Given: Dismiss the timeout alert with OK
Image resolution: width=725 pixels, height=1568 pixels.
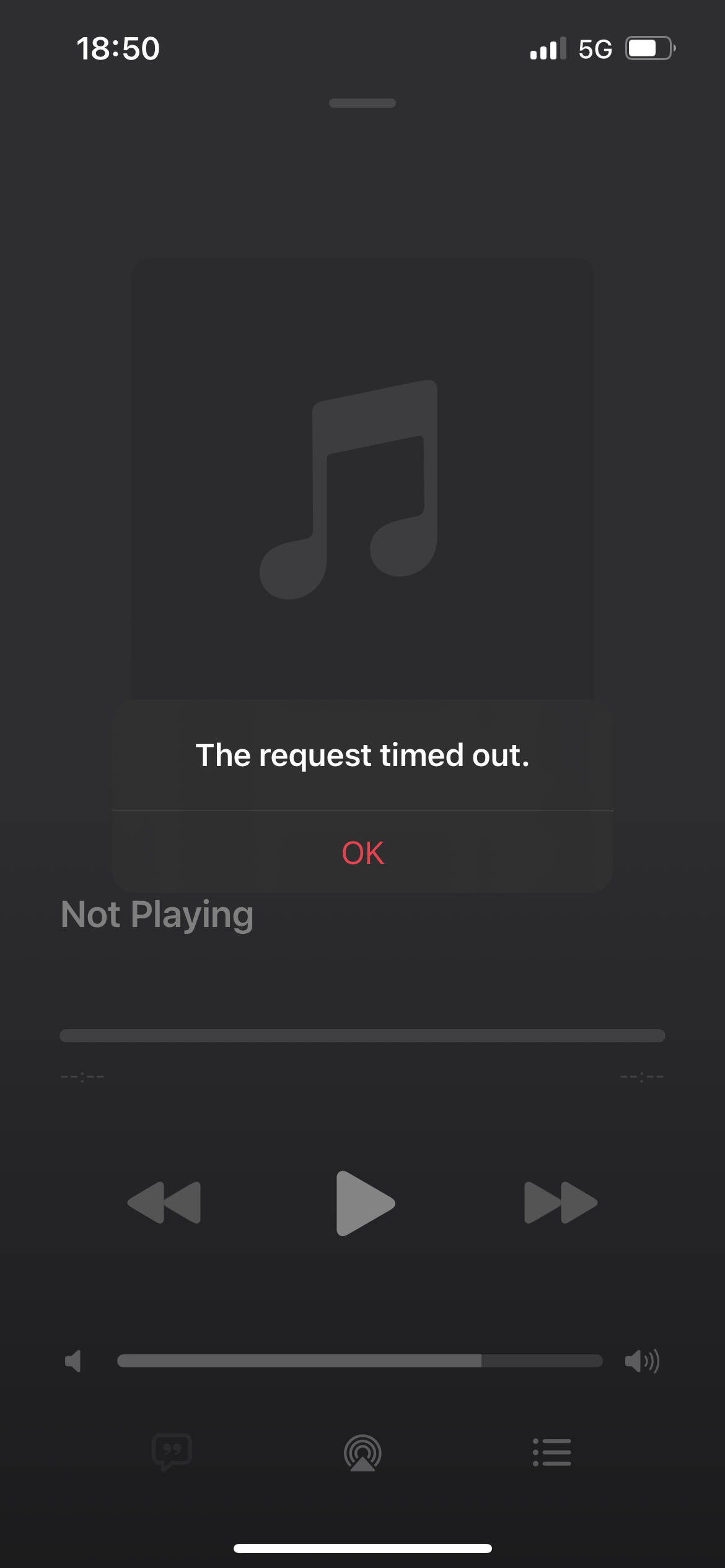Looking at the screenshot, I should click(362, 853).
